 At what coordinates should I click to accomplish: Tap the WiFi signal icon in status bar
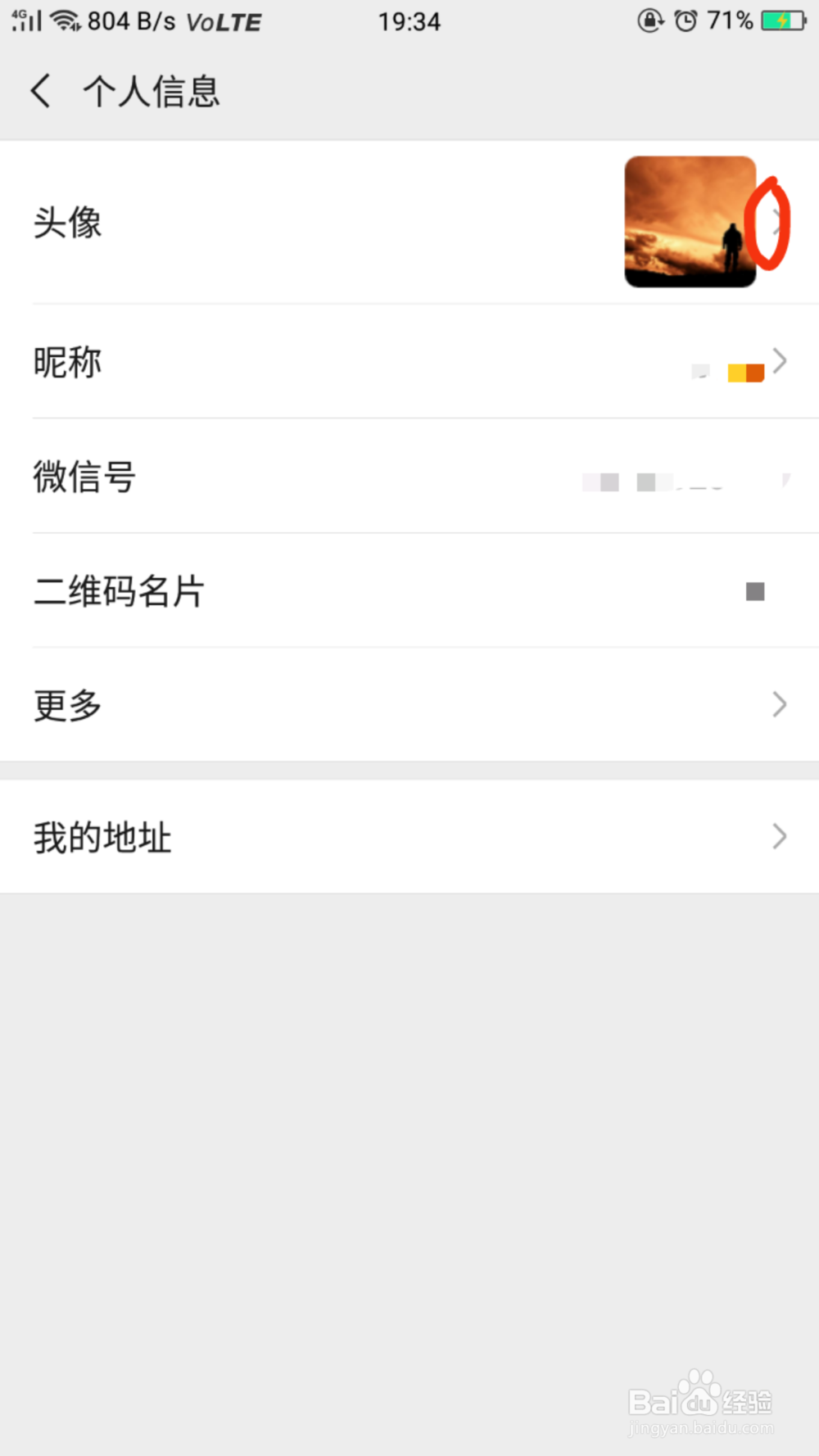pos(66,20)
